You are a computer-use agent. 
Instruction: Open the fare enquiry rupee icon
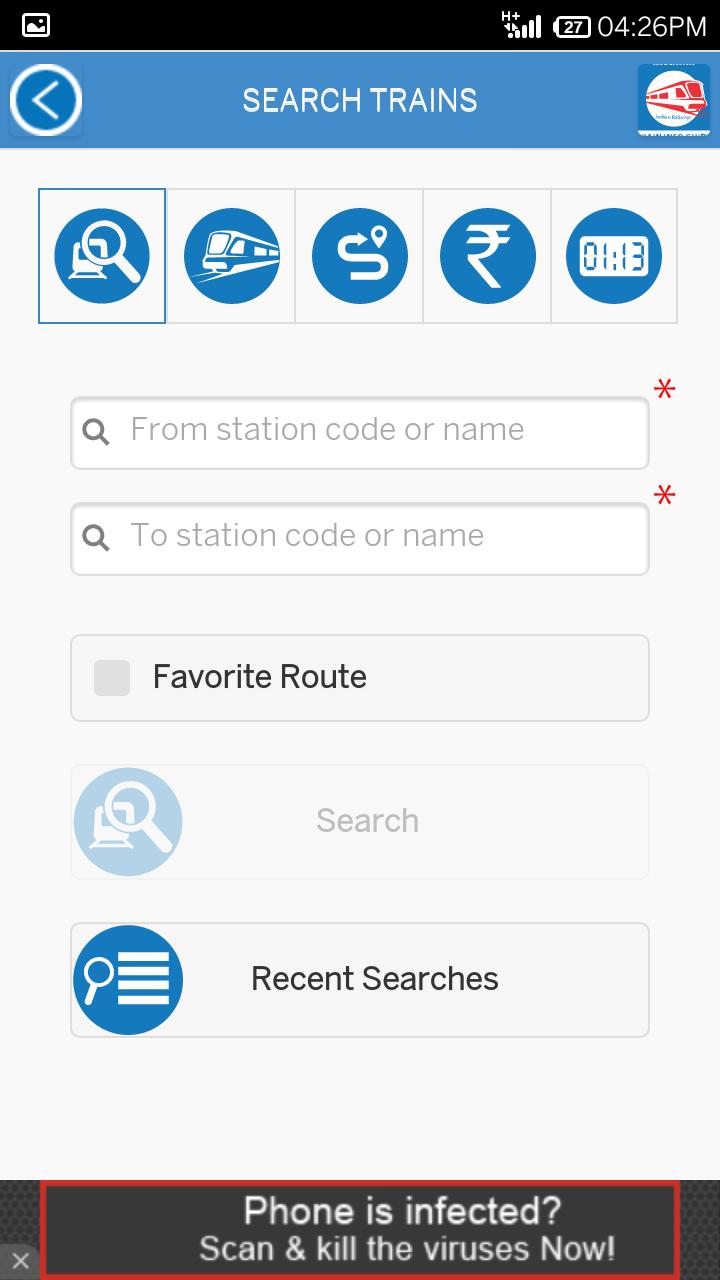pyautogui.click(x=487, y=255)
